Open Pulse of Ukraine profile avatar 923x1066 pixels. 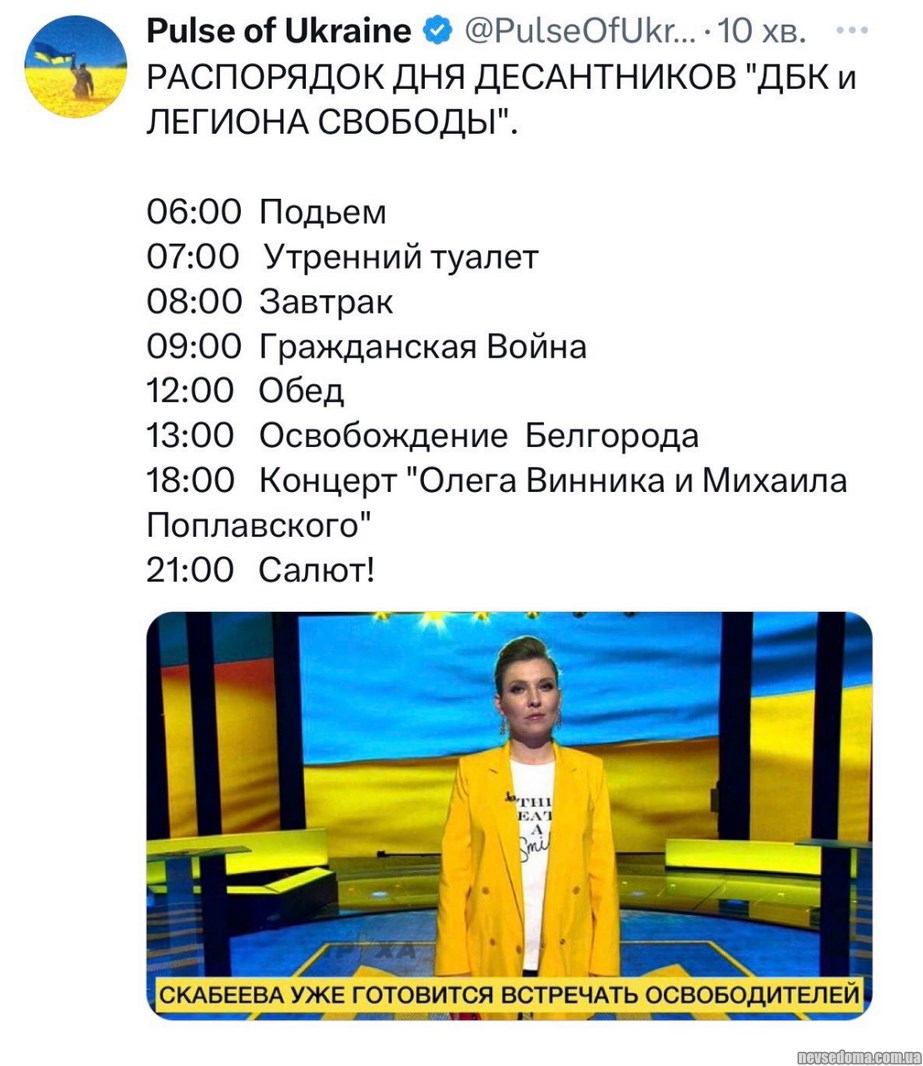[75, 66]
